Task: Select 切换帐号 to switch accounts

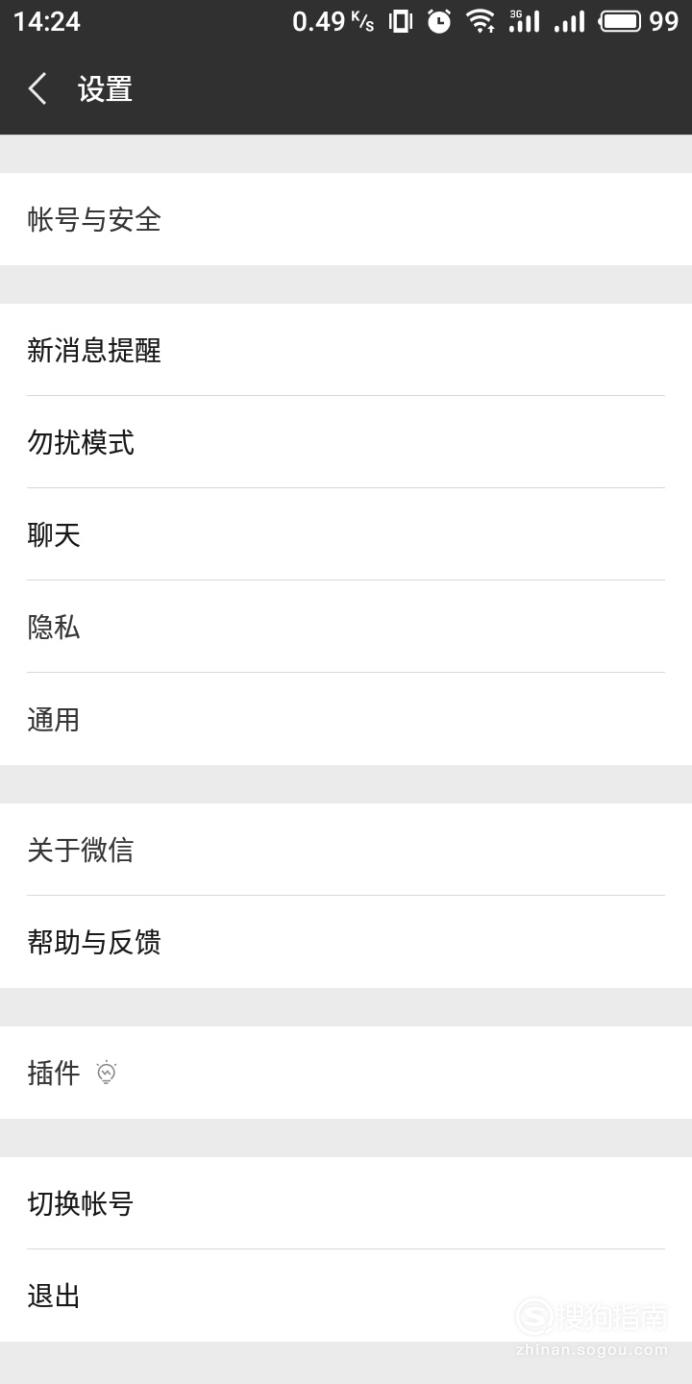Action: (346, 1203)
